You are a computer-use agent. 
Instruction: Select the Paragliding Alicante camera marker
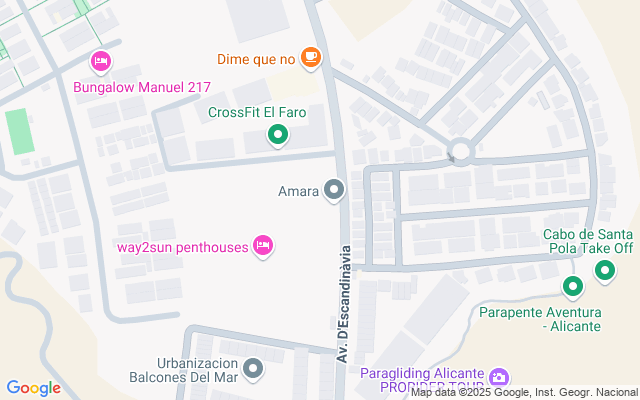point(499,377)
